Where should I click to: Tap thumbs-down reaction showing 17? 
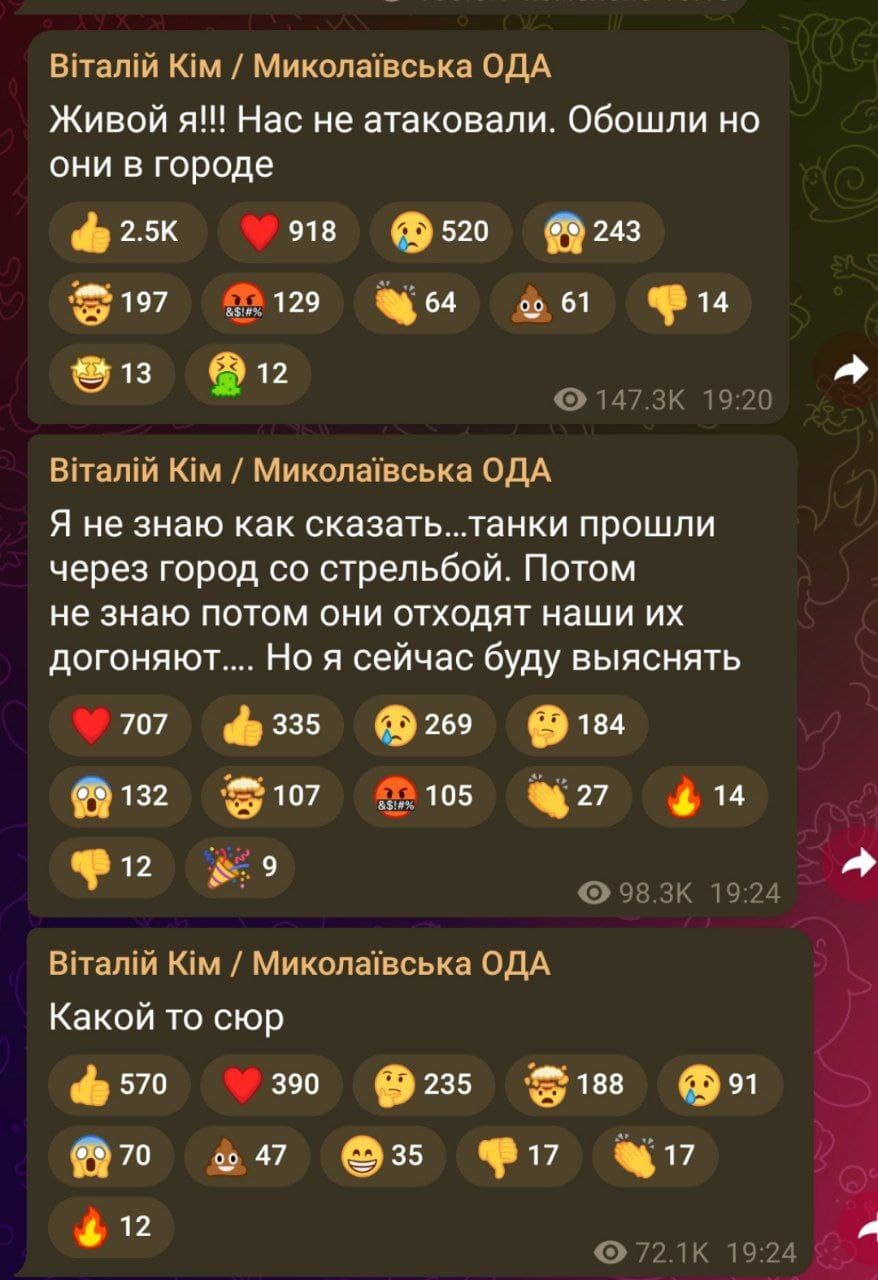coord(518,1156)
